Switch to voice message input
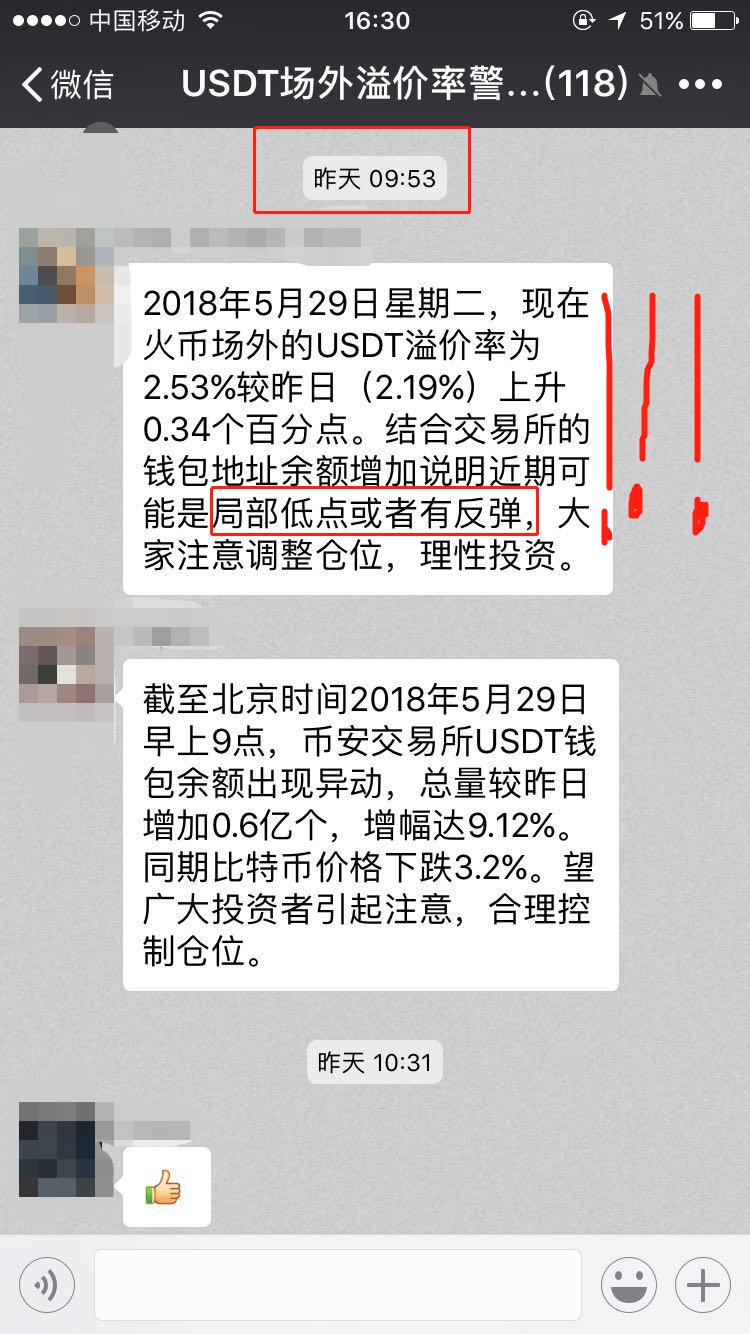 pos(47,1285)
